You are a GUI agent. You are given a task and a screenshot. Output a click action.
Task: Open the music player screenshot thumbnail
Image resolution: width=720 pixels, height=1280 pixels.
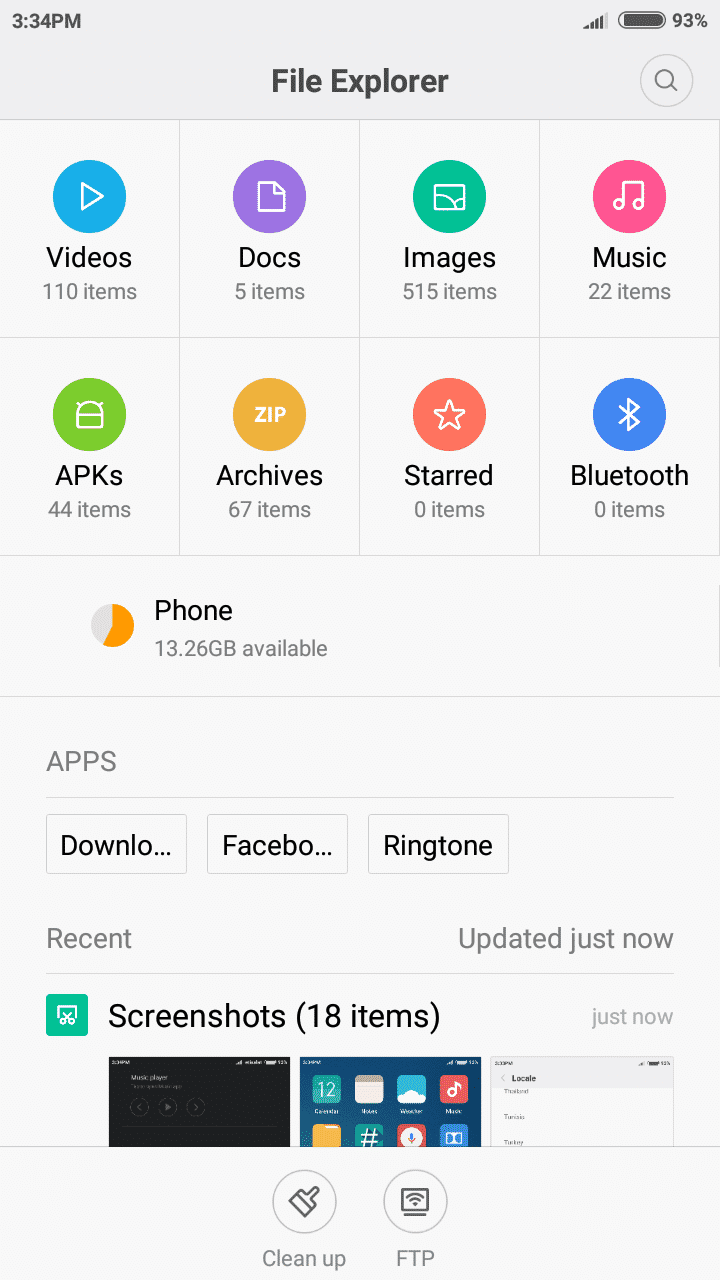click(199, 1101)
